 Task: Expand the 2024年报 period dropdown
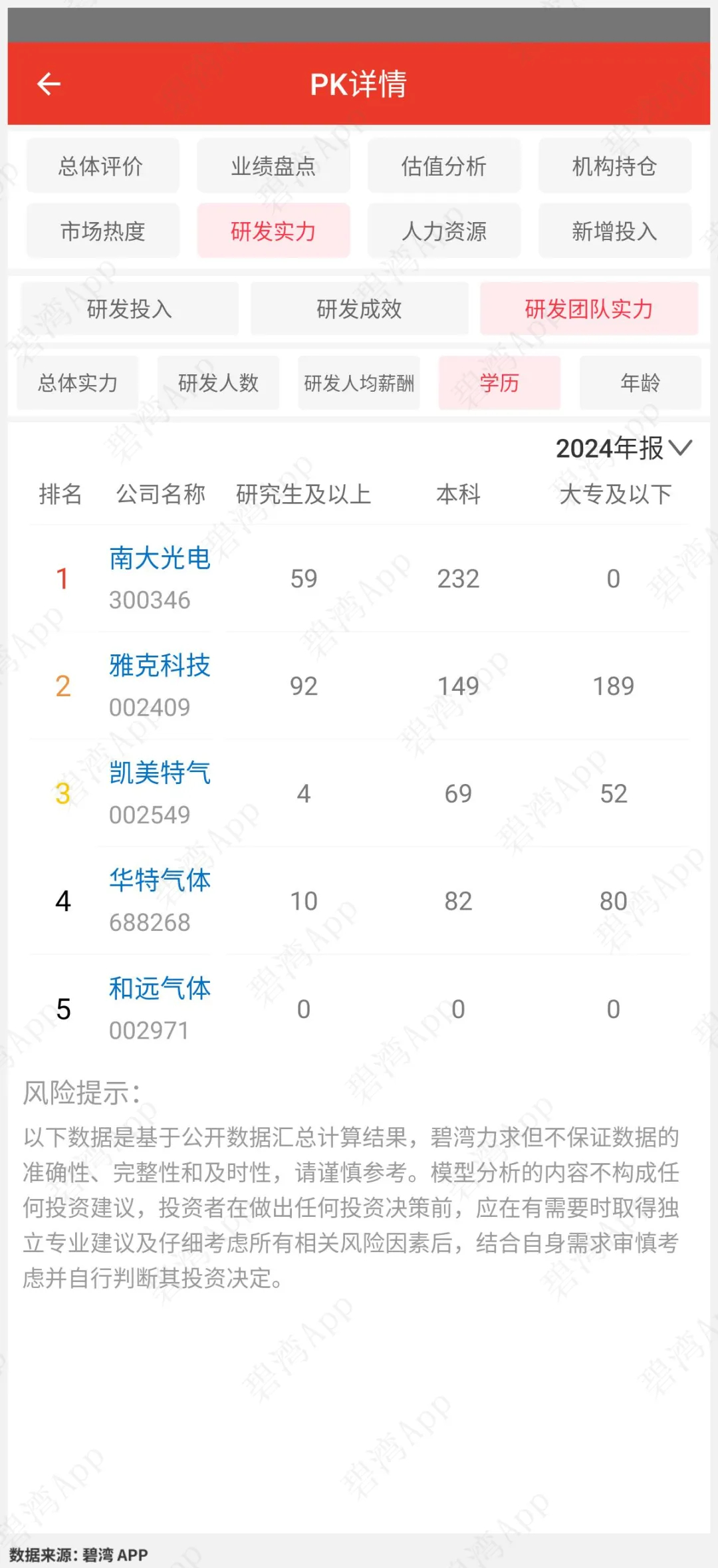pyautogui.click(x=623, y=449)
